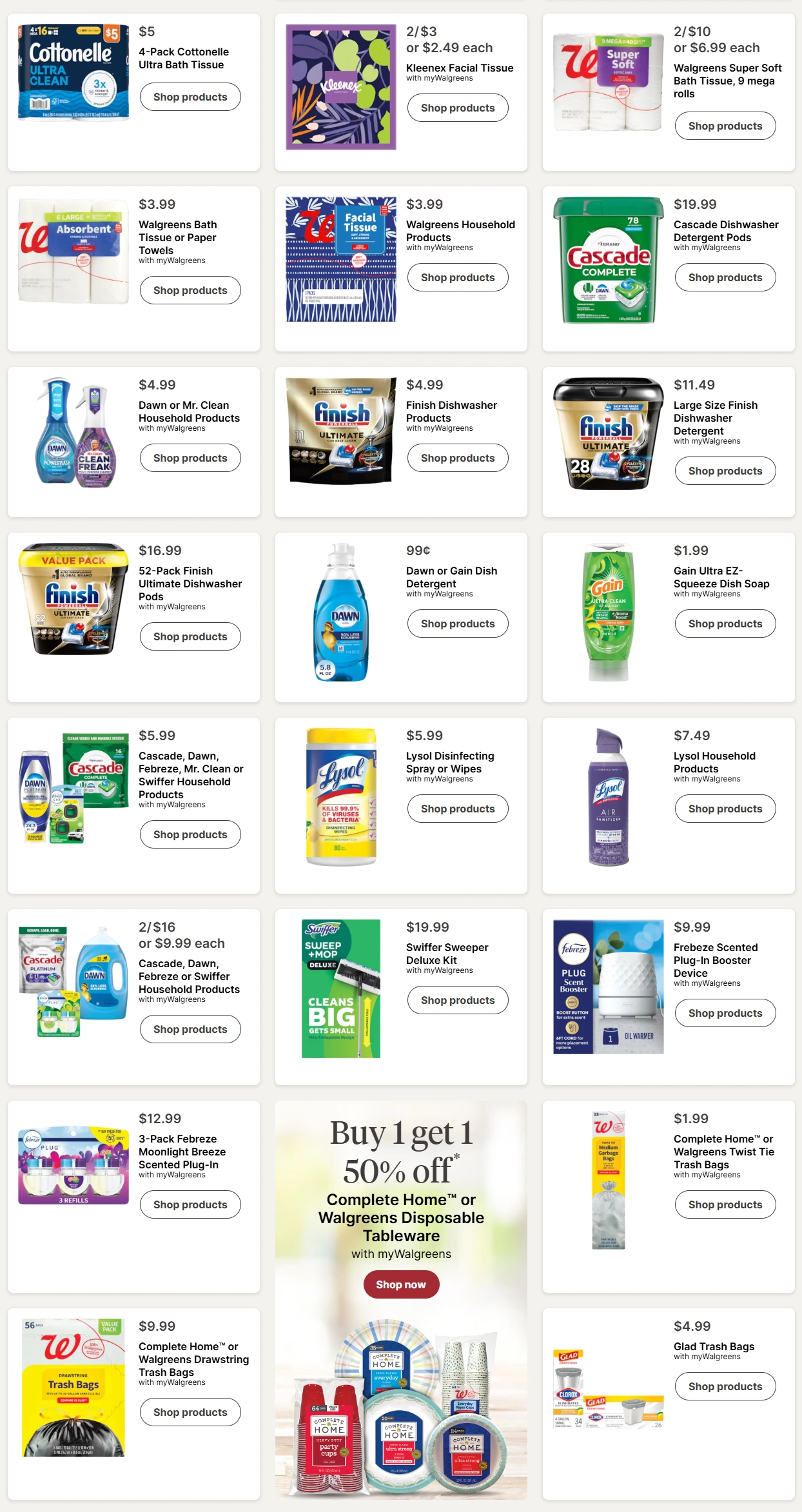The width and height of the screenshot is (802, 1512).
Task: Shop 52-Pack Finish Ultimate Dishwasher Pods
Action: point(190,636)
